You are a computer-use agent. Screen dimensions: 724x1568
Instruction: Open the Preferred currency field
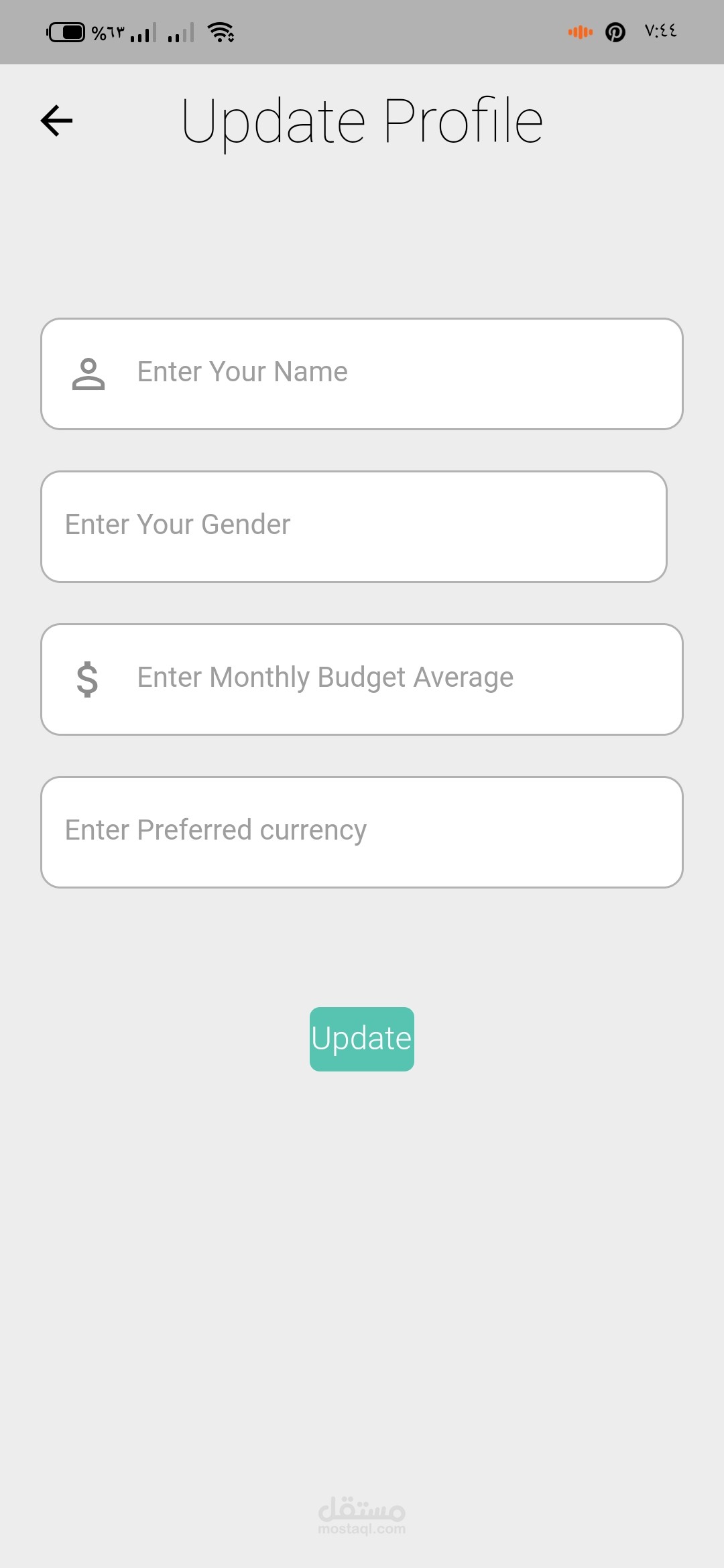tap(362, 832)
